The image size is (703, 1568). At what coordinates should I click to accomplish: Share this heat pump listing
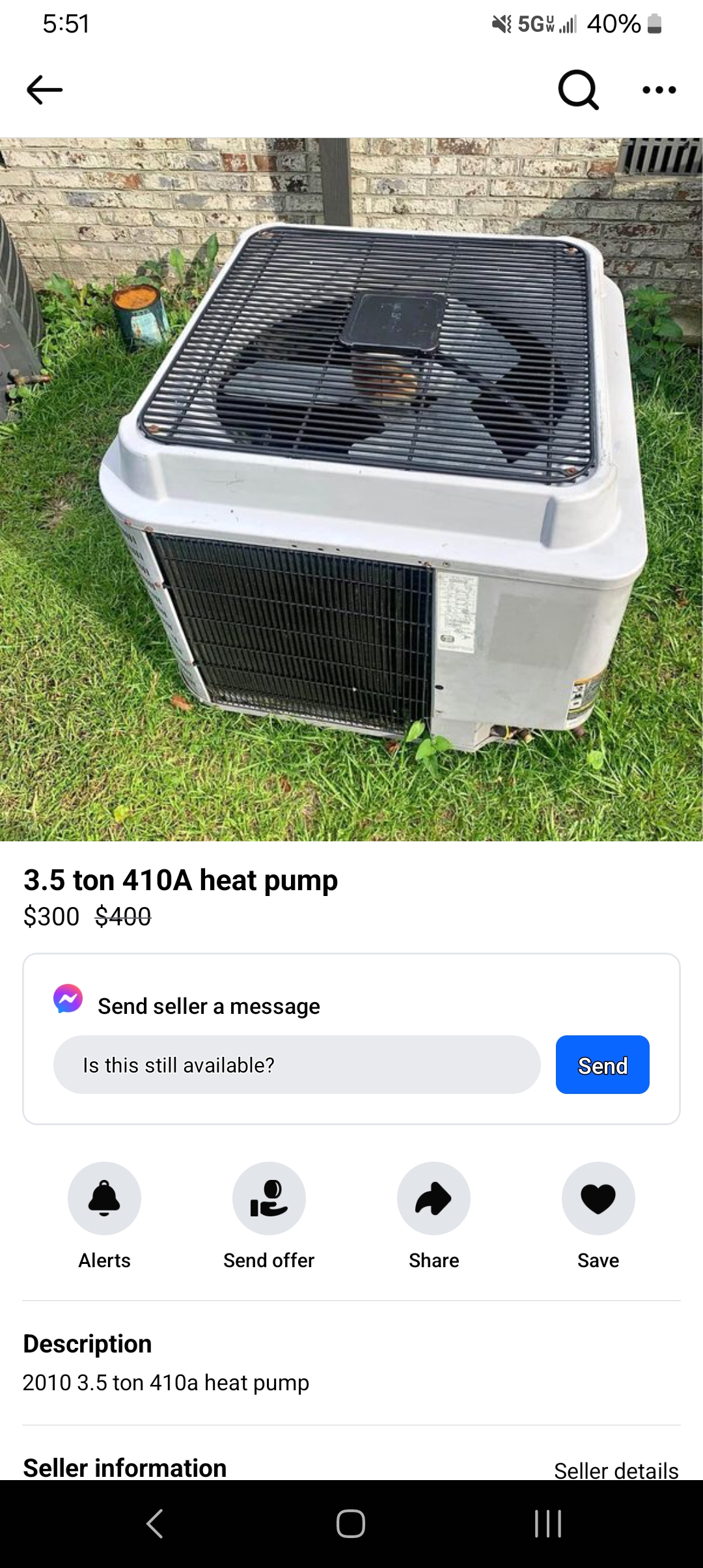coord(434,1198)
